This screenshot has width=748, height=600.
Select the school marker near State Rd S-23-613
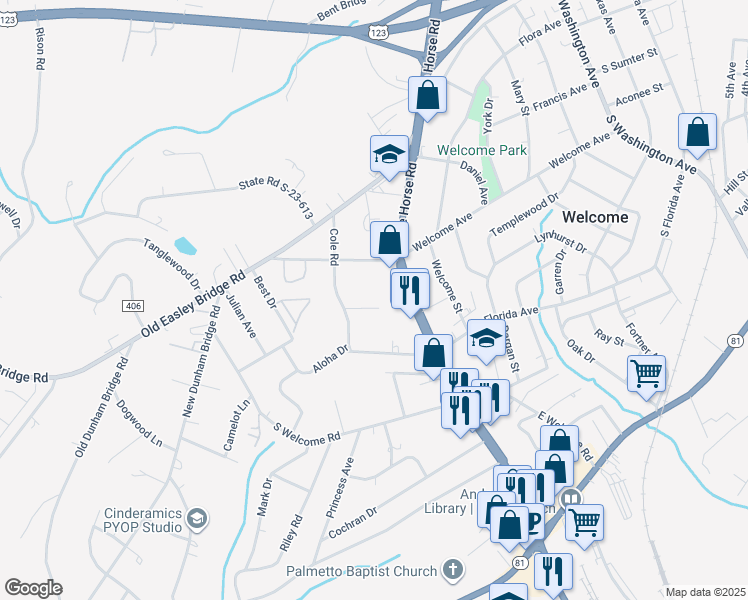389,153
